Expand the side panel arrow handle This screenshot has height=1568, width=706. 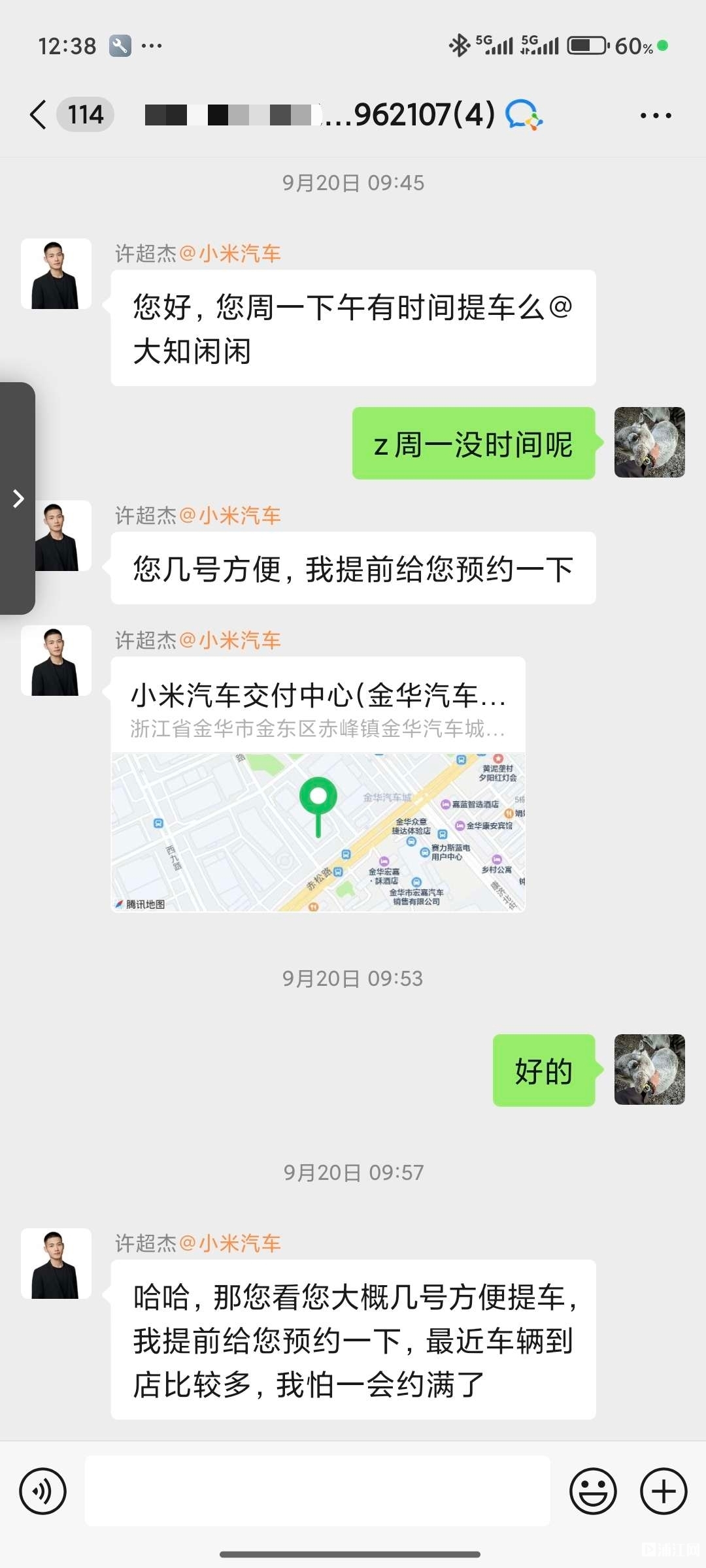click(18, 498)
